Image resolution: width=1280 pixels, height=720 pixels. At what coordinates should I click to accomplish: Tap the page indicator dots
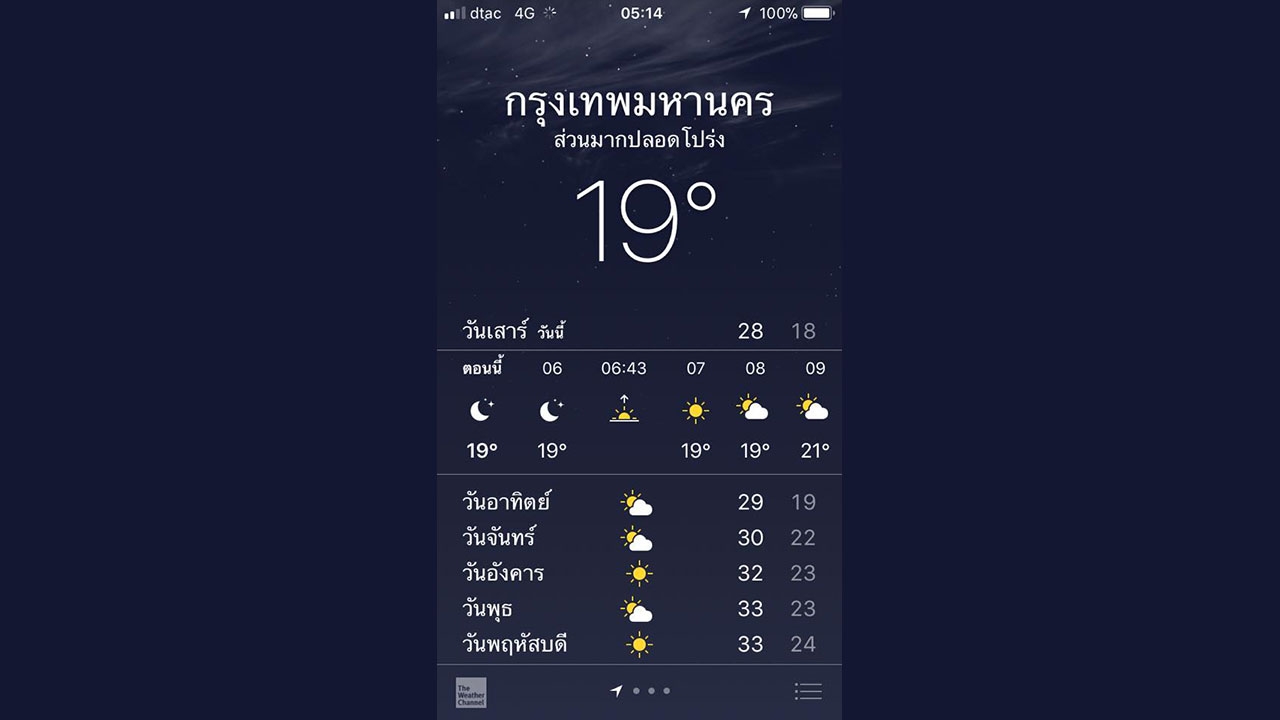(643, 691)
